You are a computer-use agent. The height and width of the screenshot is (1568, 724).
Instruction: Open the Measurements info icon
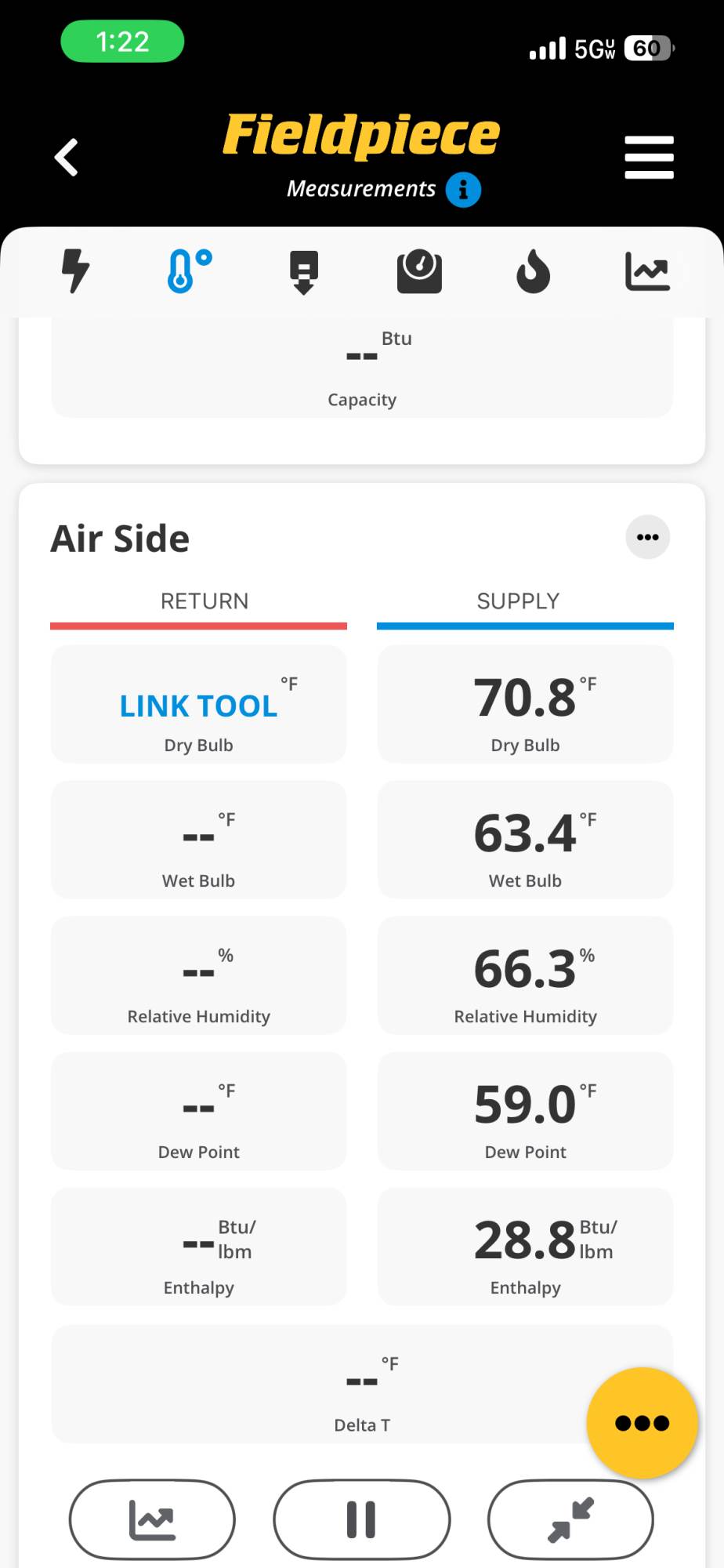point(463,190)
